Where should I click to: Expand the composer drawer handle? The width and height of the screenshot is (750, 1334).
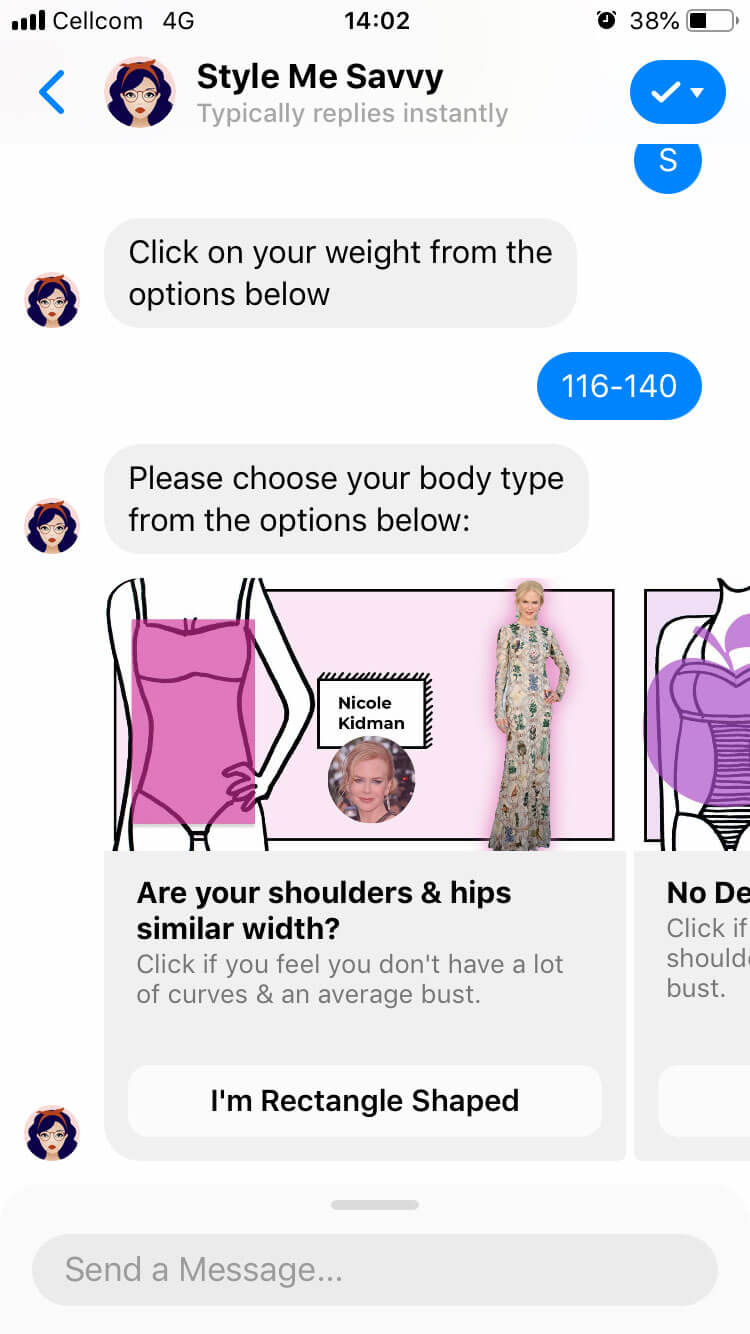[374, 1205]
